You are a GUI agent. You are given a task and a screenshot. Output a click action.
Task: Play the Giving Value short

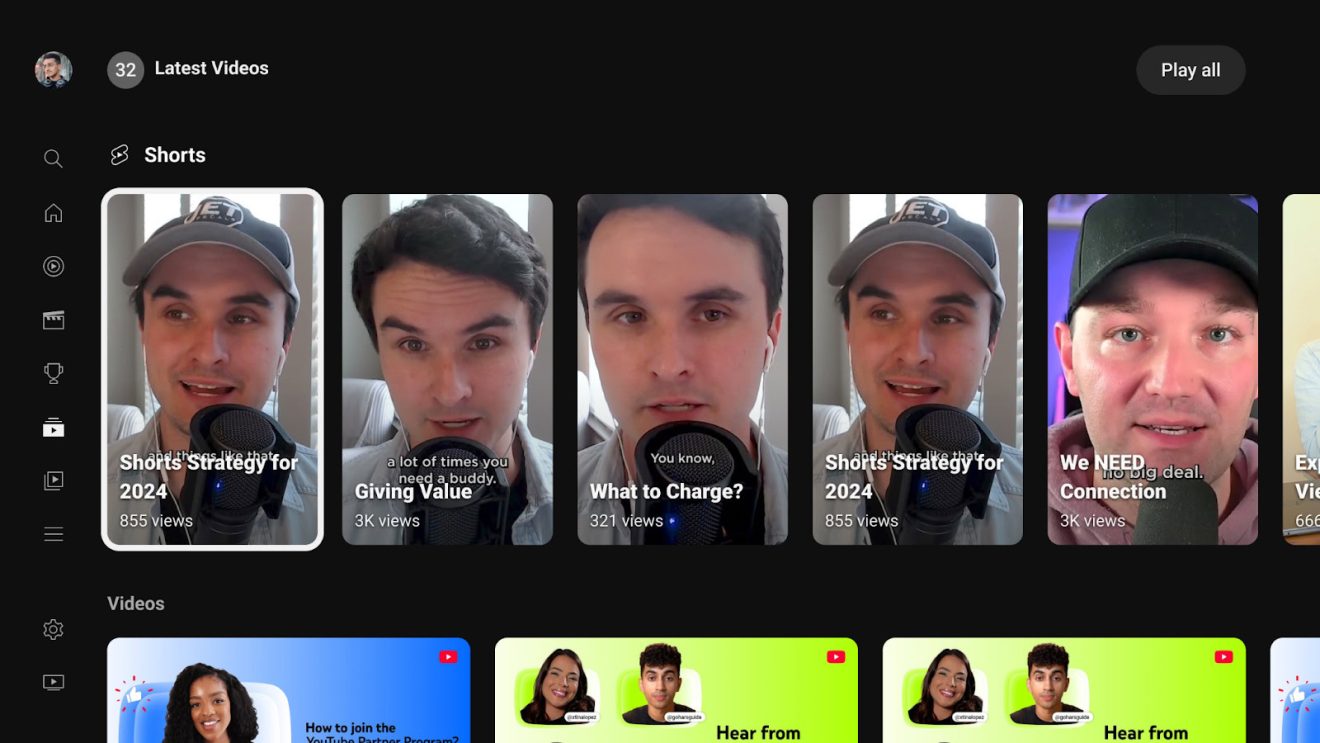[x=447, y=369]
